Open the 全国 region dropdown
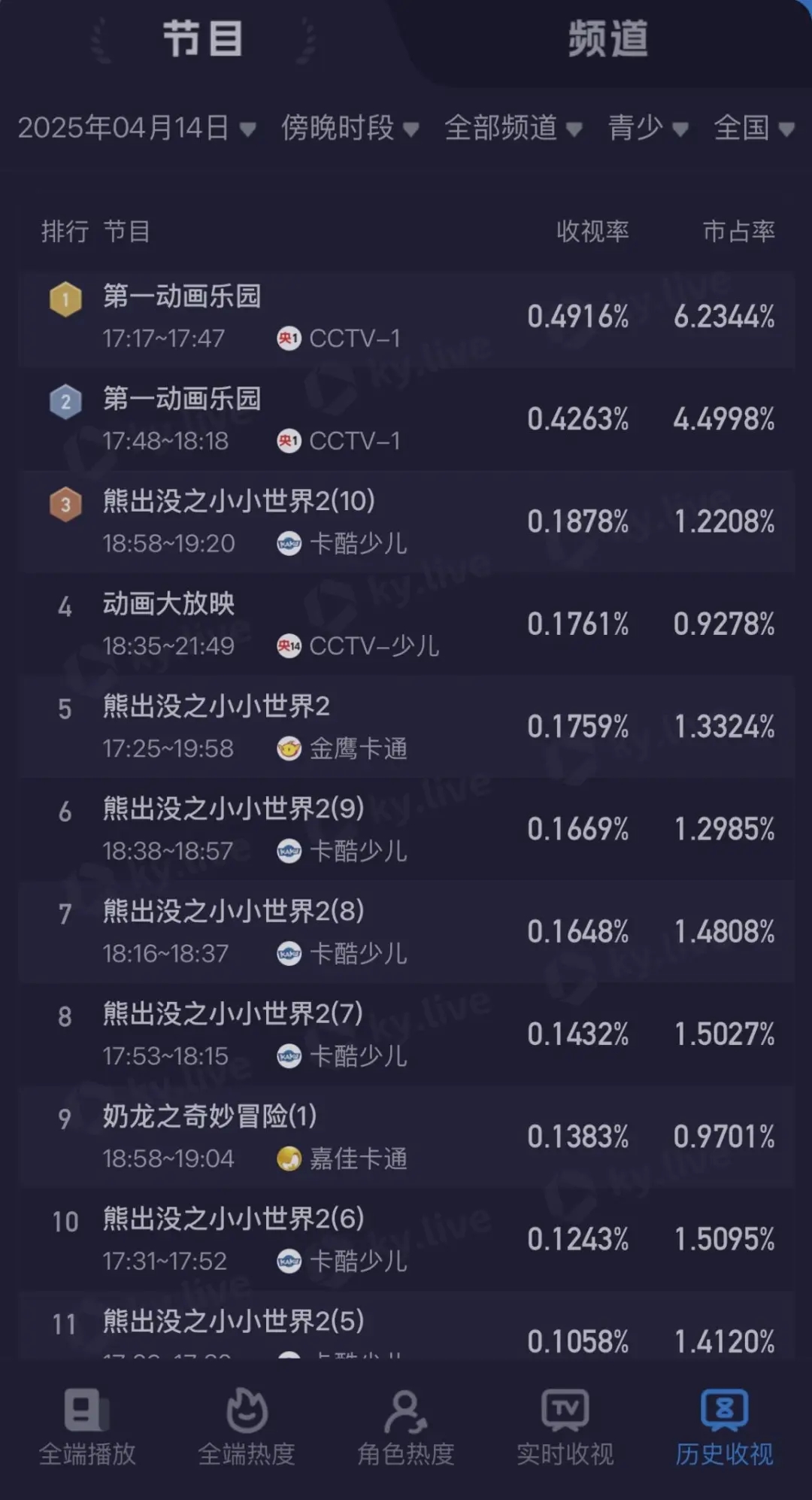Image resolution: width=812 pixels, height=1500 pixels. click(x=754, y=128)
